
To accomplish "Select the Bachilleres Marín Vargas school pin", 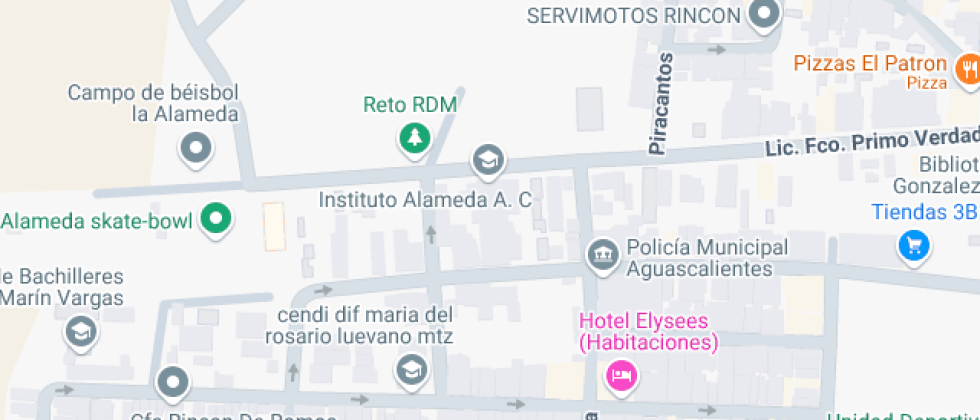I will (79, 332).
